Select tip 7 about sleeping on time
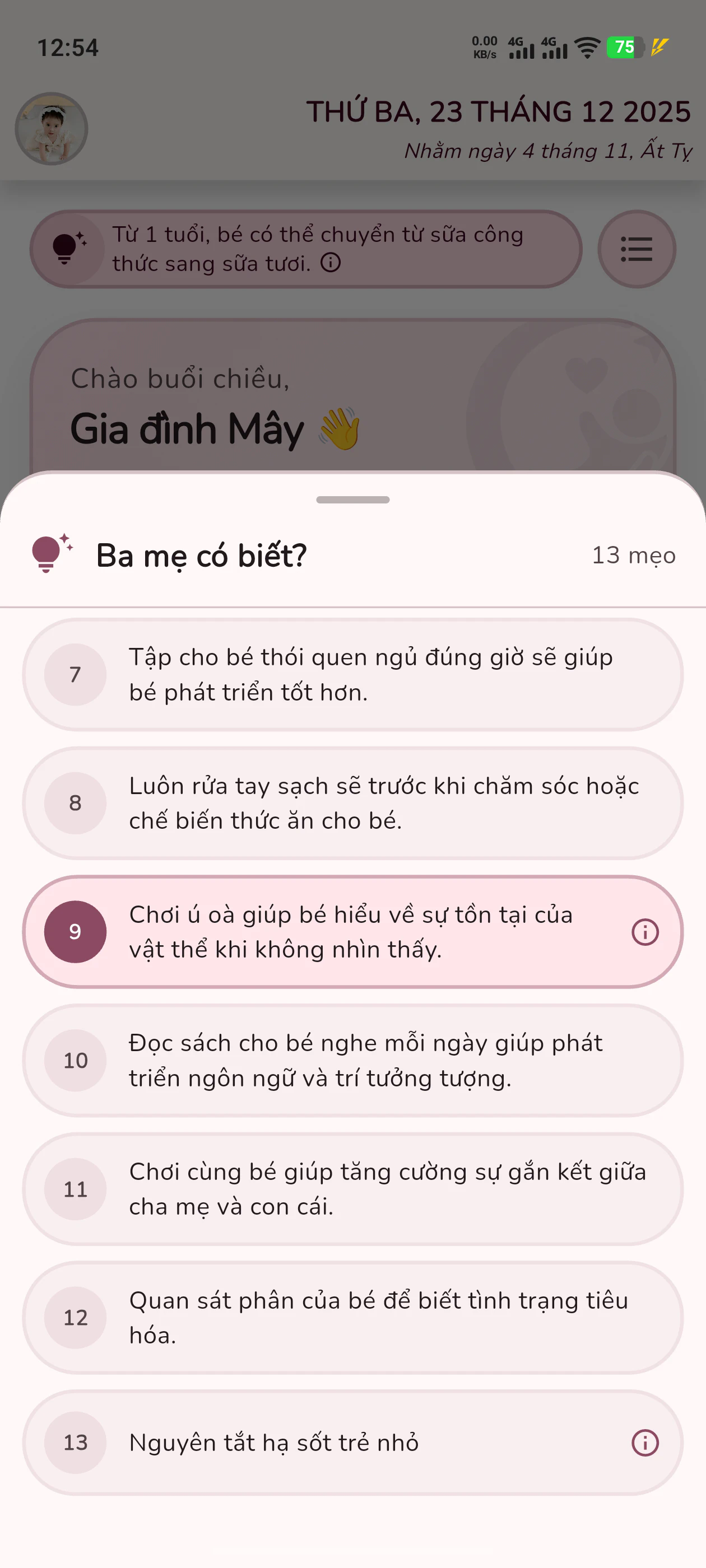This screenshot has width=706, height=1568. point(352,674)
